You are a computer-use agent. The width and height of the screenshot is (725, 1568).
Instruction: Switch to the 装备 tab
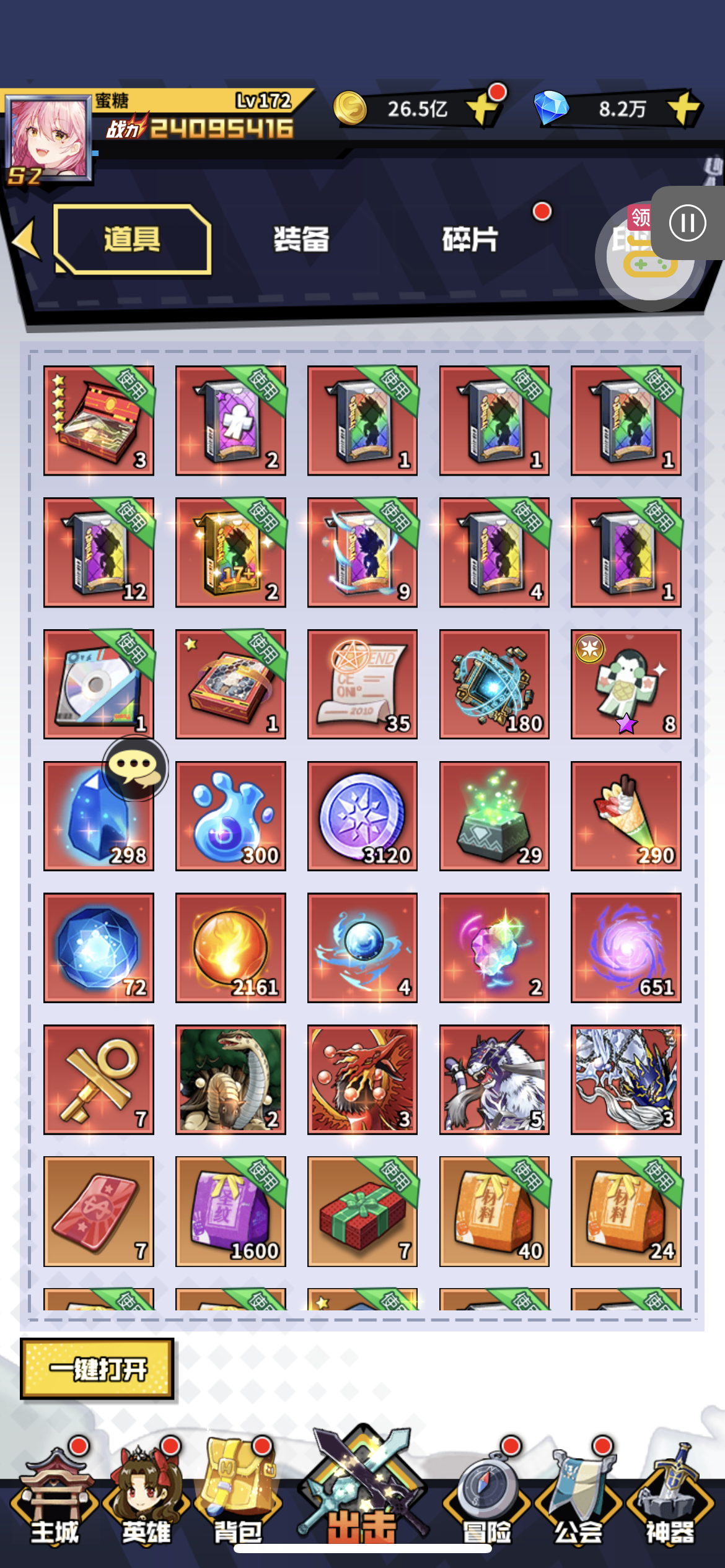pyautogui.click(x=301, y=239)
